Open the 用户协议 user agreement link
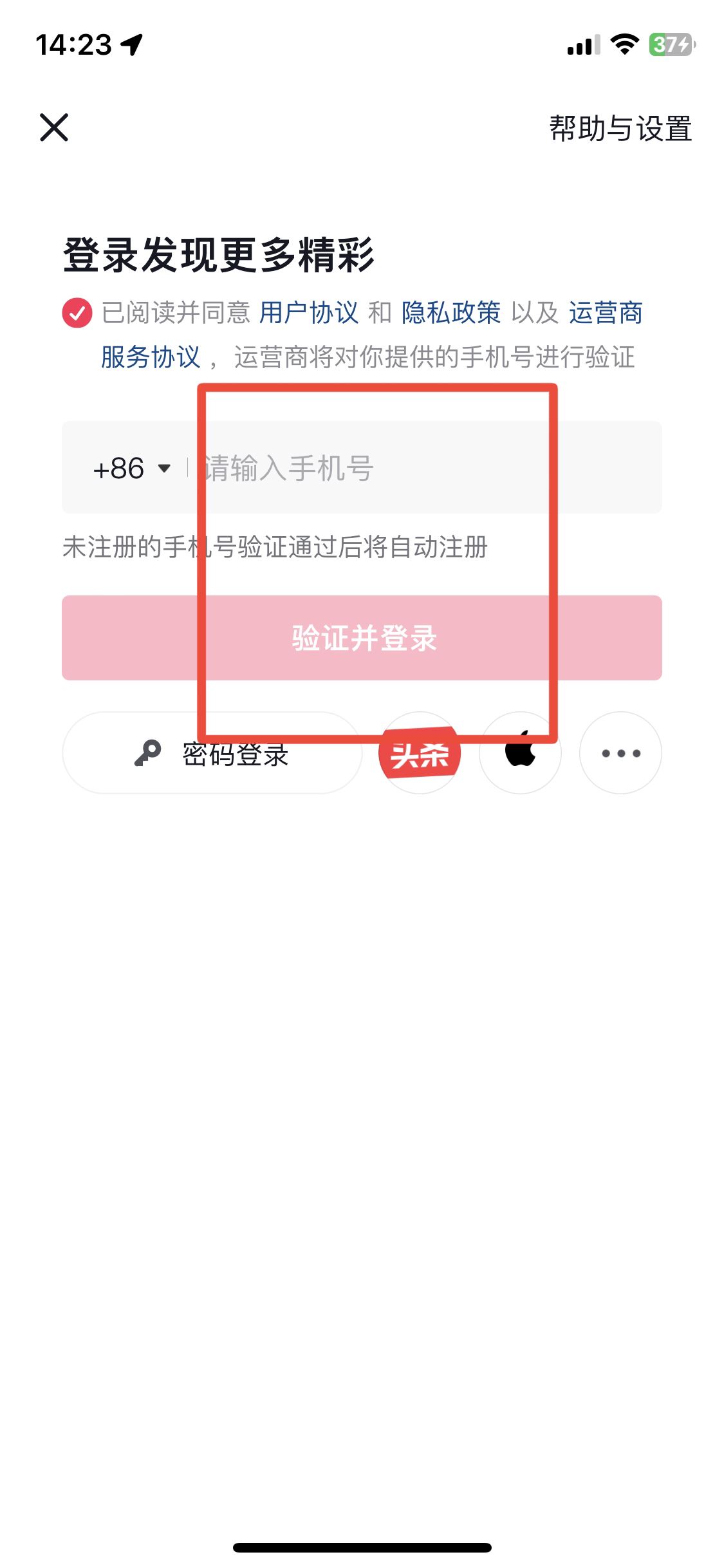This screenshot has width=724, height=1568. coord(308,314)
